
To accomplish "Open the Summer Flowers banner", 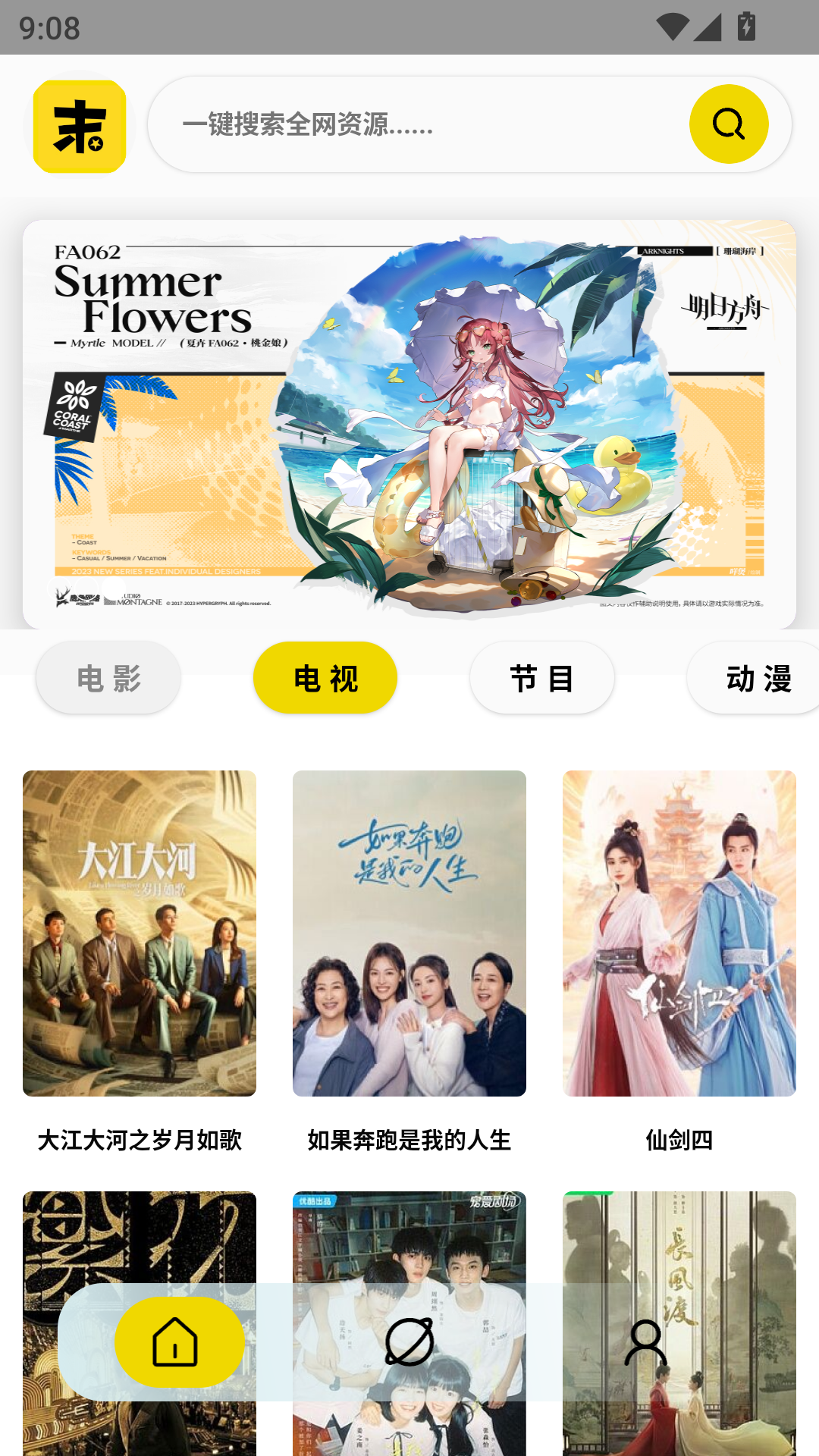I will [409, 424].
